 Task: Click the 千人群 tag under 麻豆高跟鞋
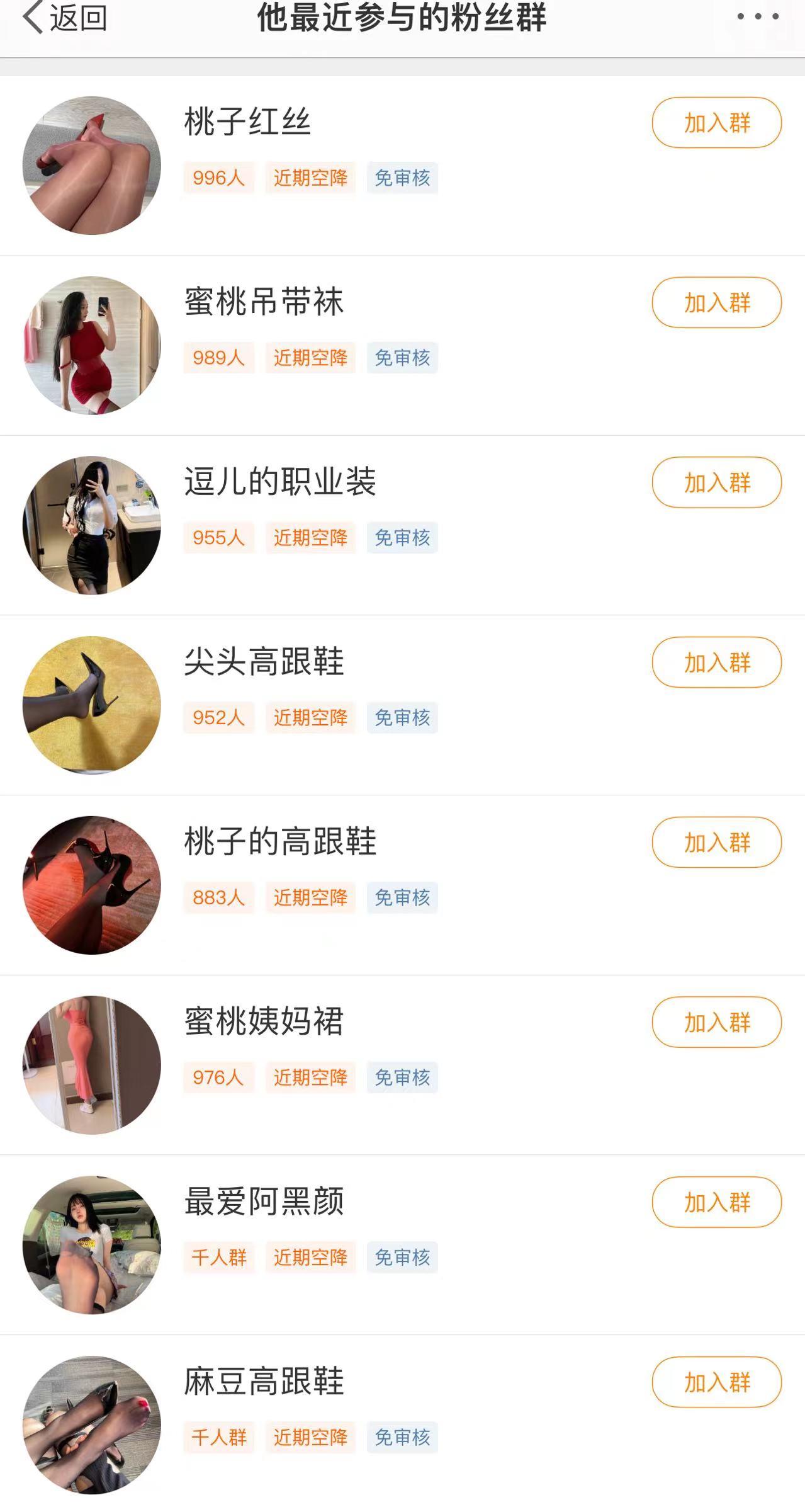[218, 1438]
